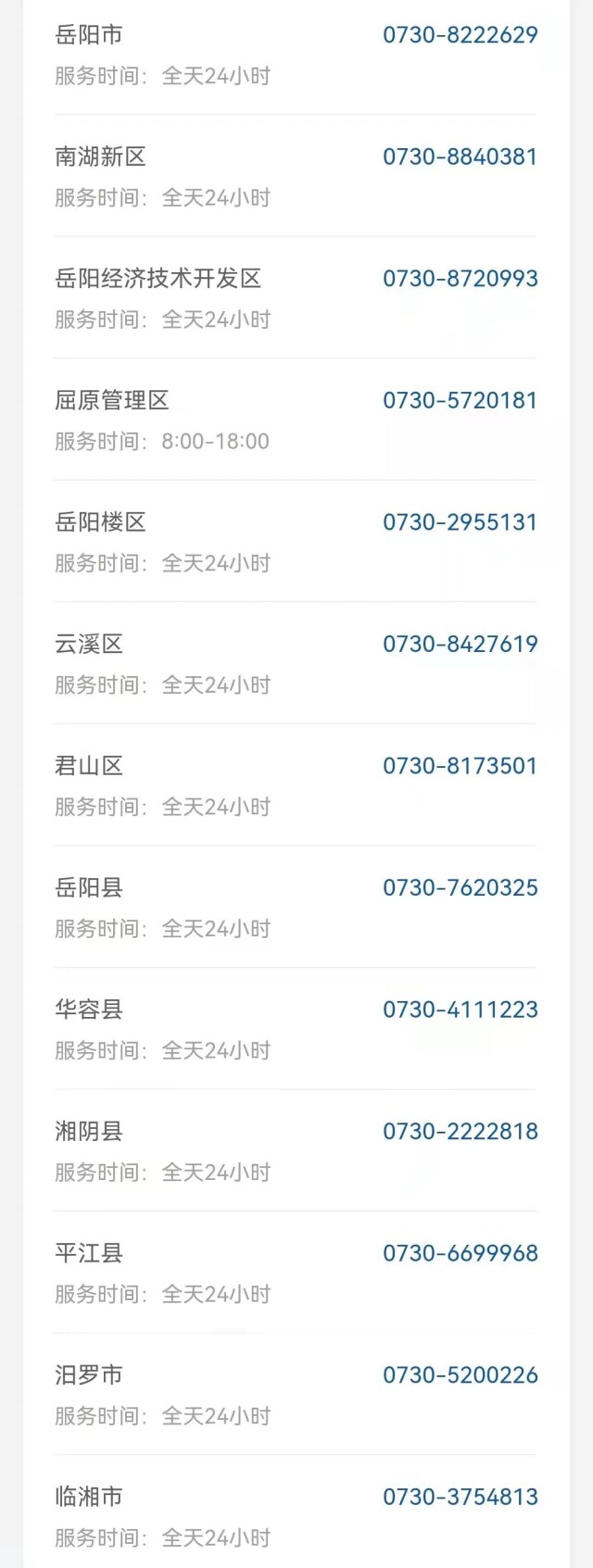Dial 湘阴县 number 0730-2222818

tap(460, 1131)
